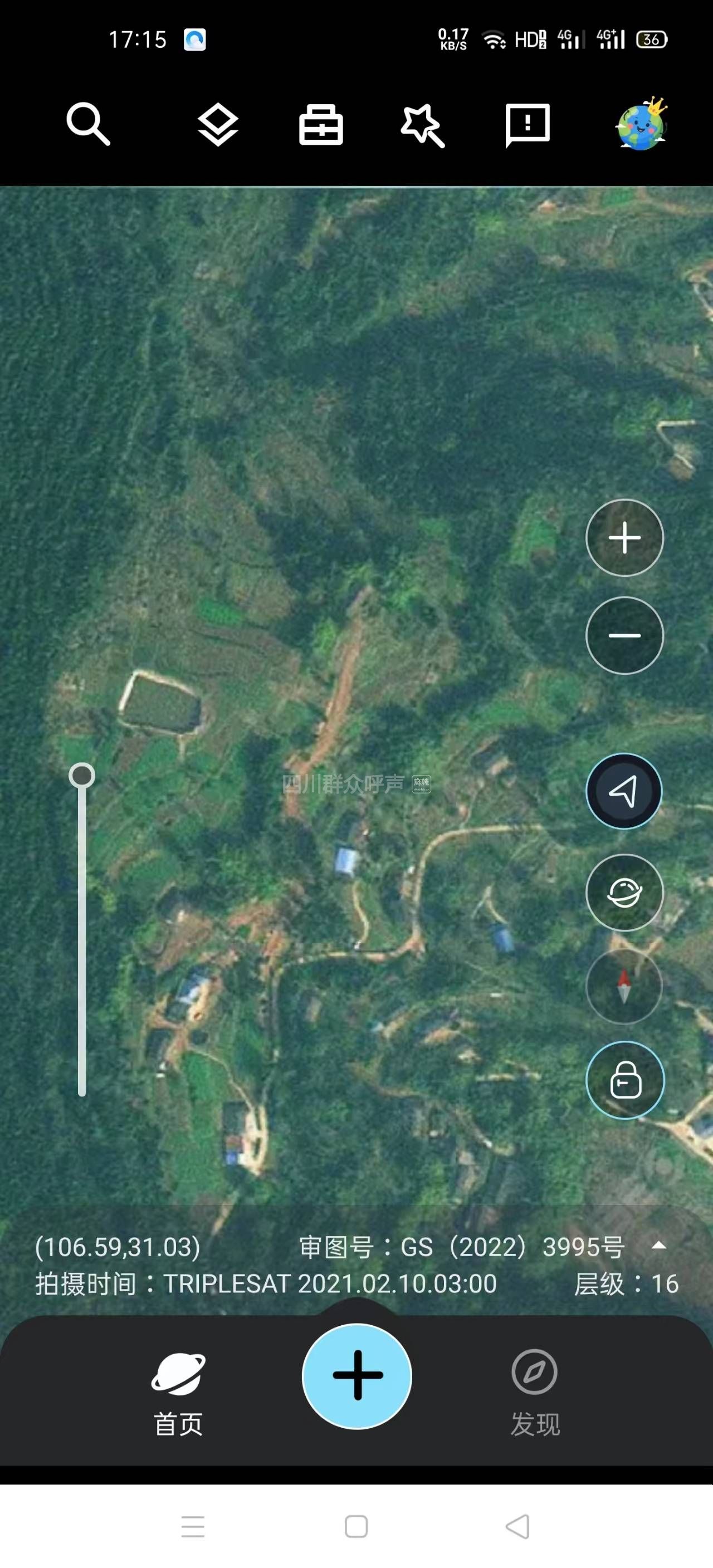Open the system recent apps
Screen dimensions: 713x1568
click(193, 1526)
